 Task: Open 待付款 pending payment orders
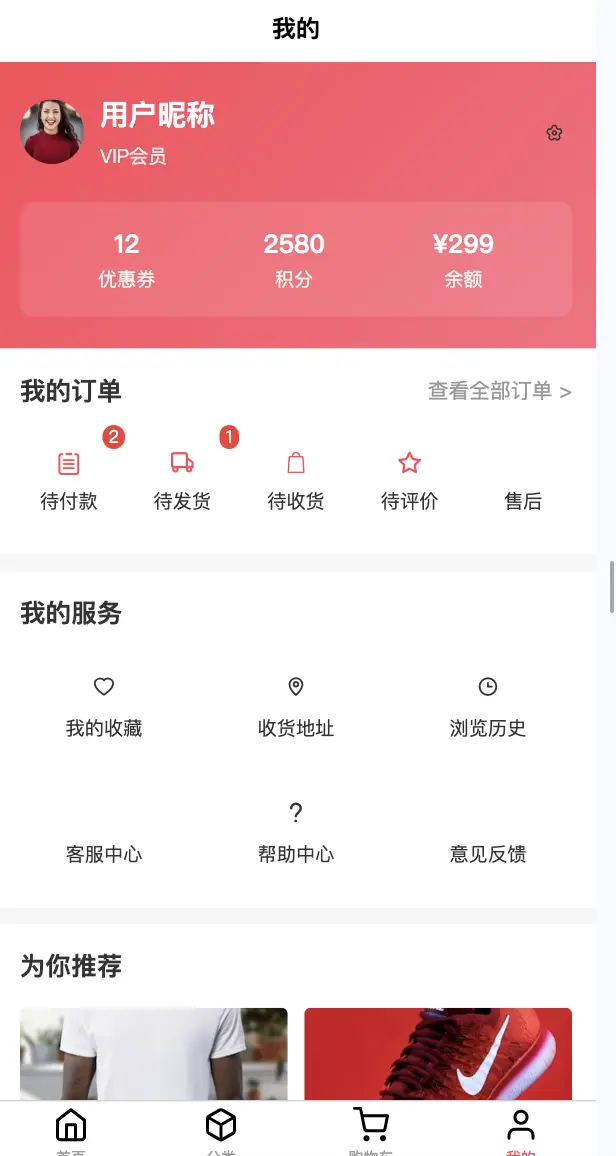click(x=69, y=479)
